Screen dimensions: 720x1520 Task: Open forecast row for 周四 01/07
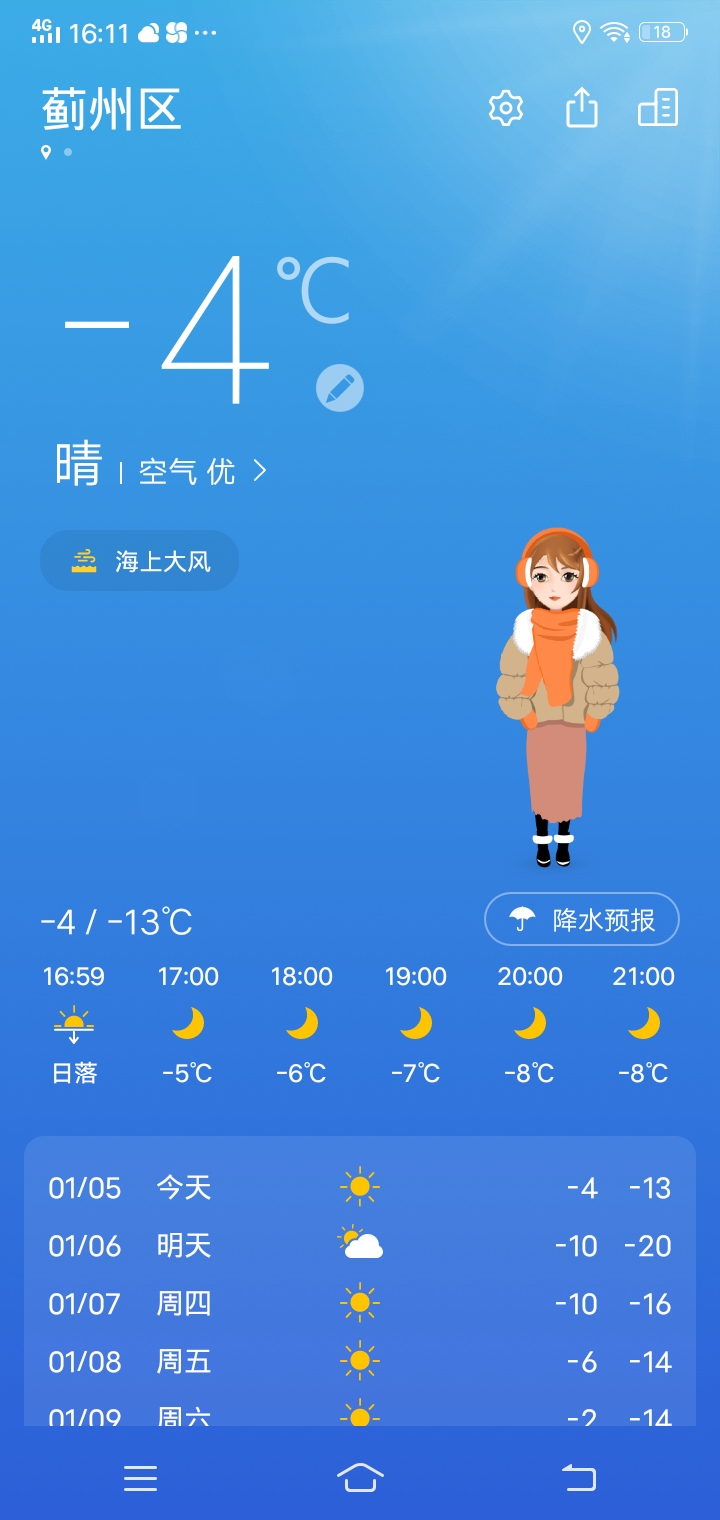tap(360, 1304)
